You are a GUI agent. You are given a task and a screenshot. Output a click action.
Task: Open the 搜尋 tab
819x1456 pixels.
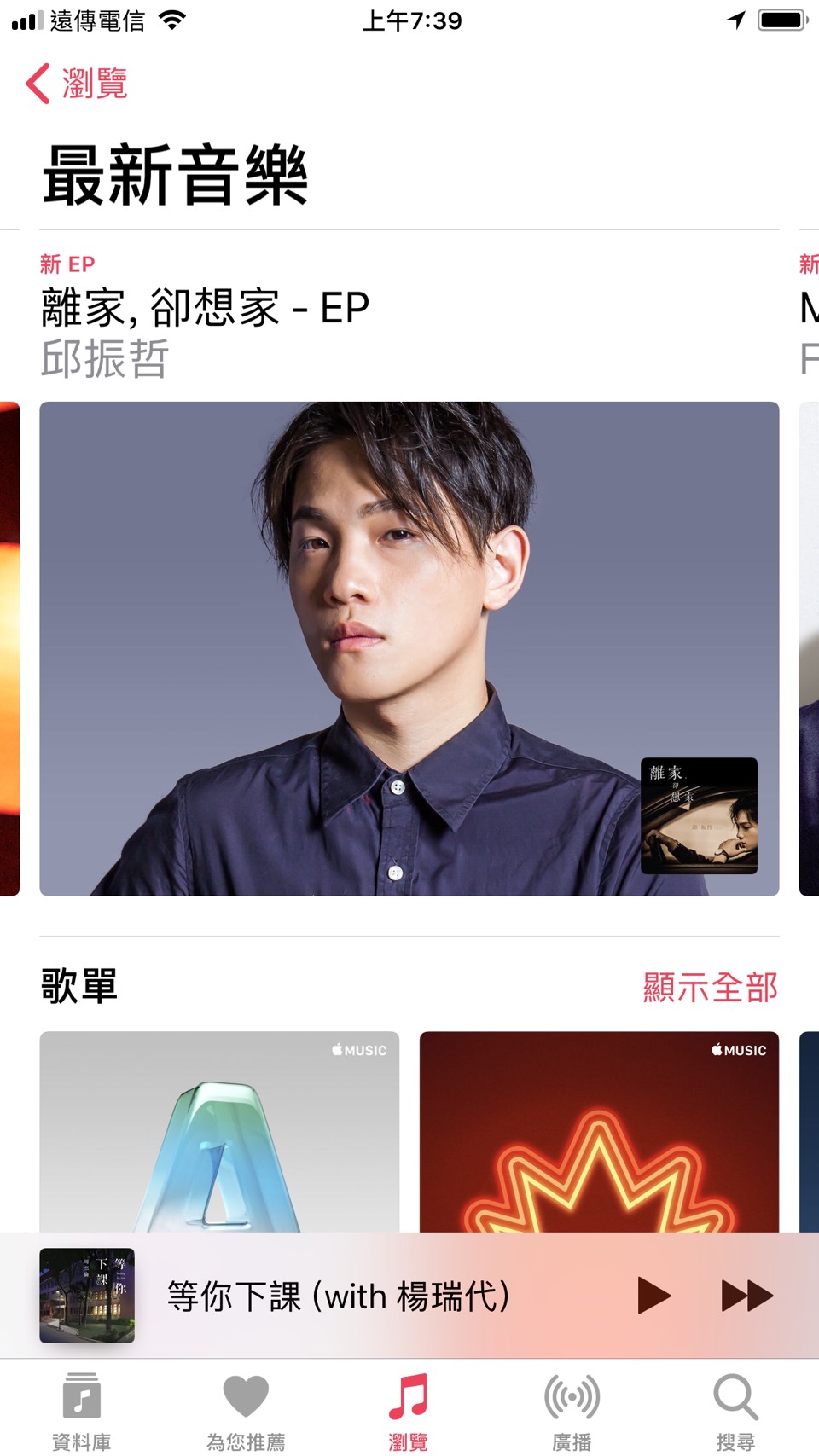[735, 1411]
